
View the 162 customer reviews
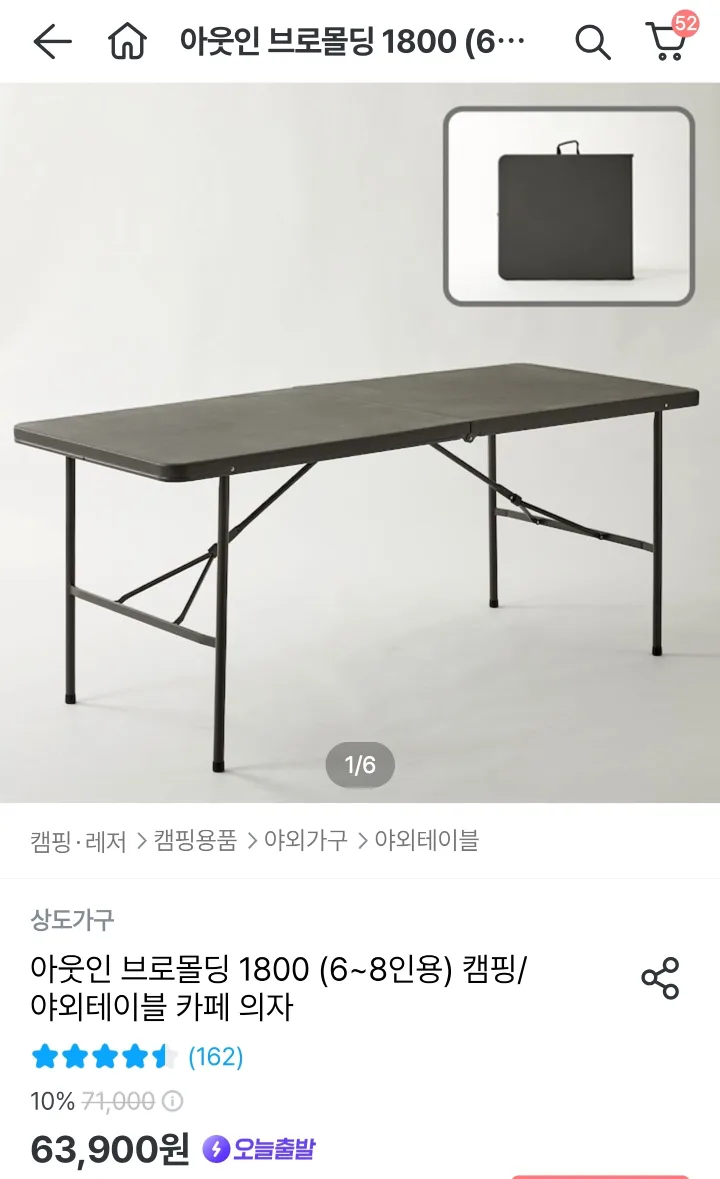pyautogui.click(x=216, y=1056)
